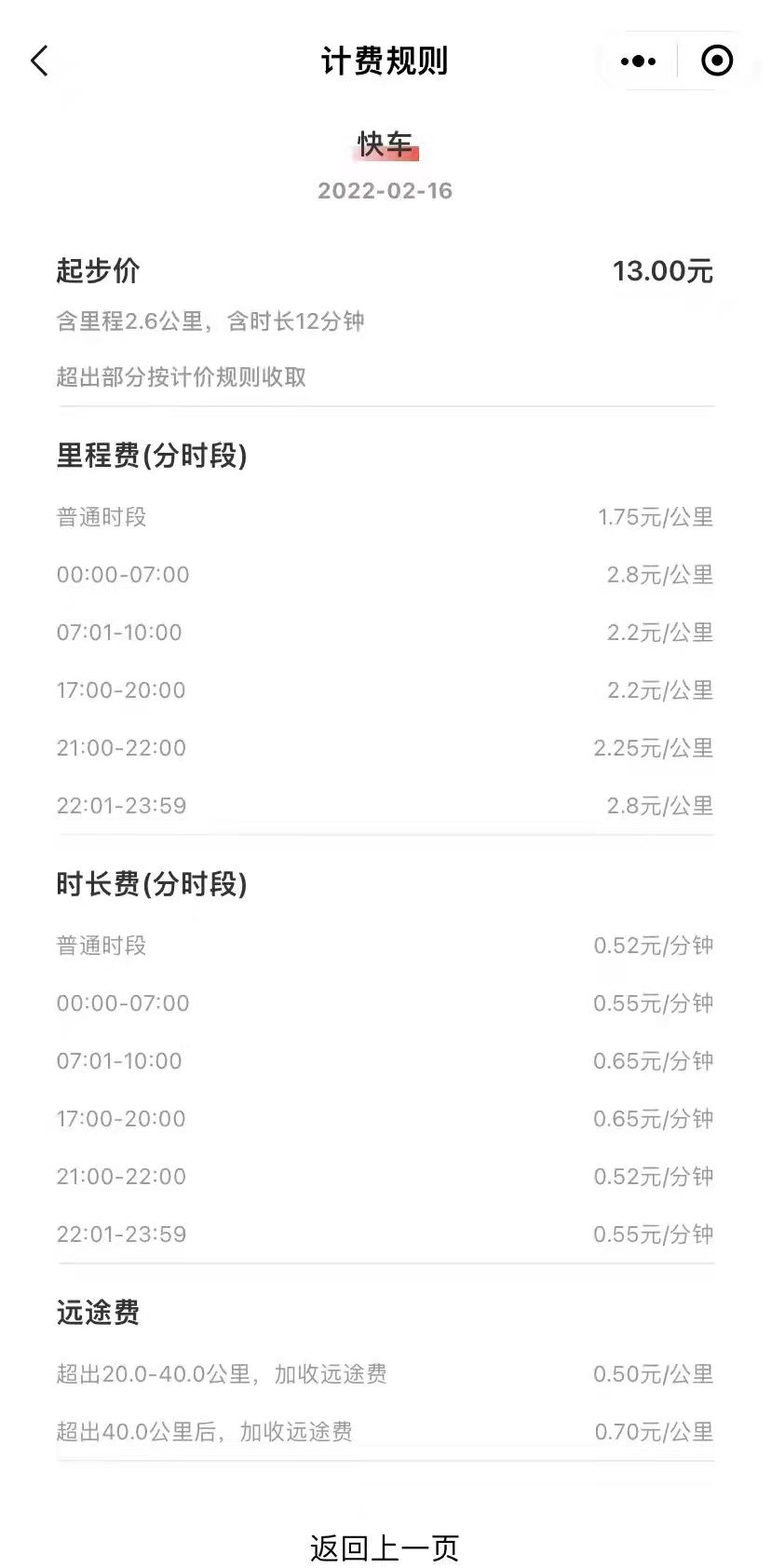Screen dimensions: 771x1568
Task: Tap the date 2022-02-16 below the title
Action: click(x=385, y=191)
